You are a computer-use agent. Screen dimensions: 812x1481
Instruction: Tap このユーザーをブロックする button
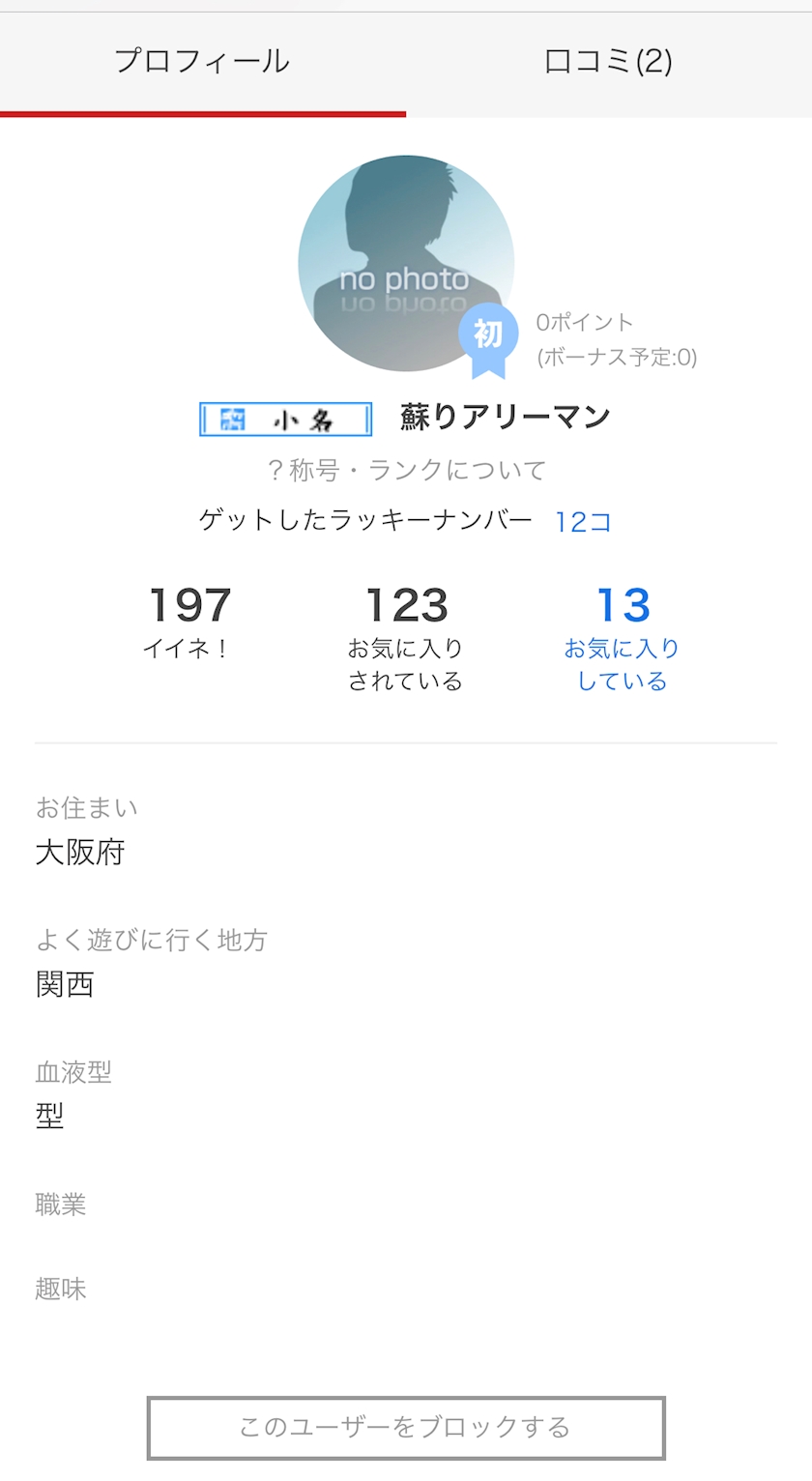pyautogui.click(x=406, y=1428)
